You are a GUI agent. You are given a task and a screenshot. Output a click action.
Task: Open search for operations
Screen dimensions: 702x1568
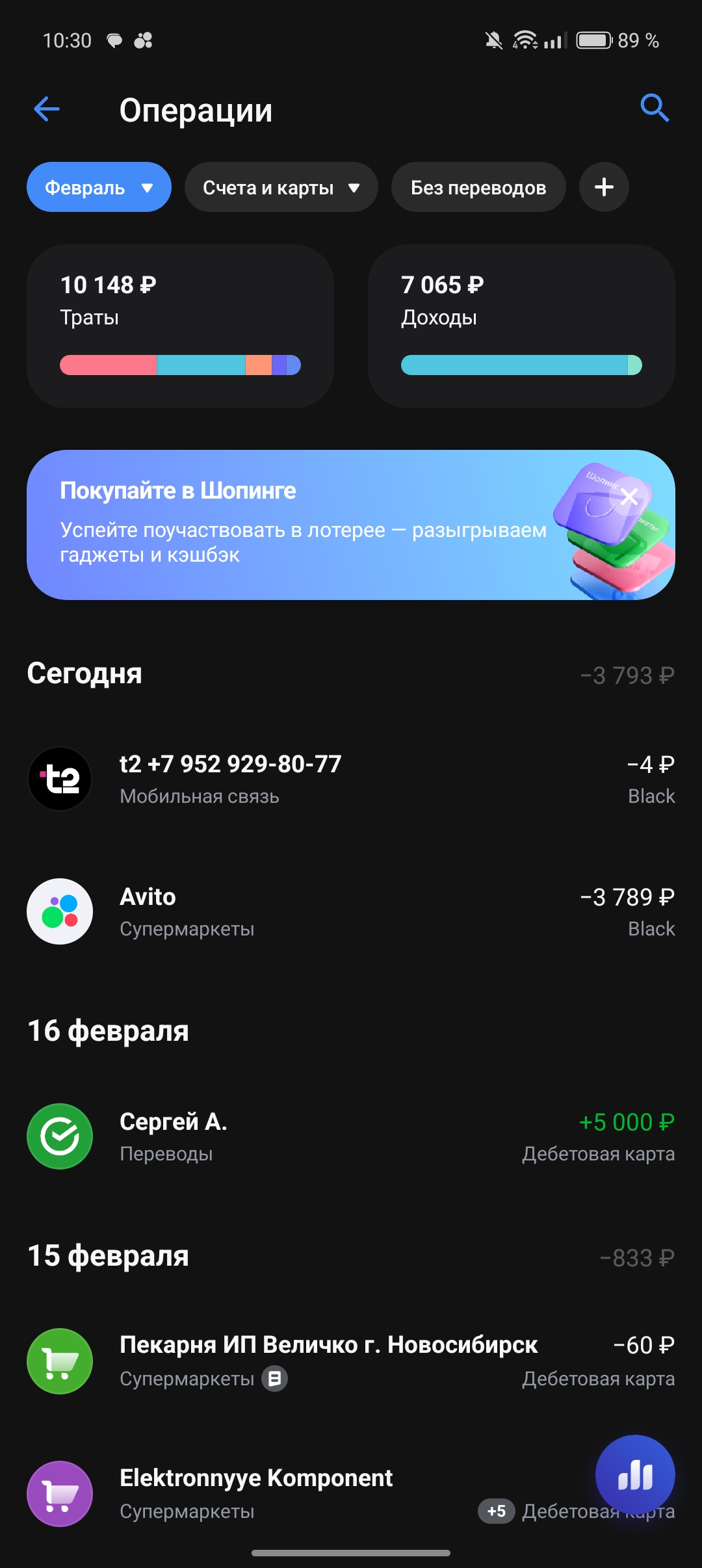654,108
